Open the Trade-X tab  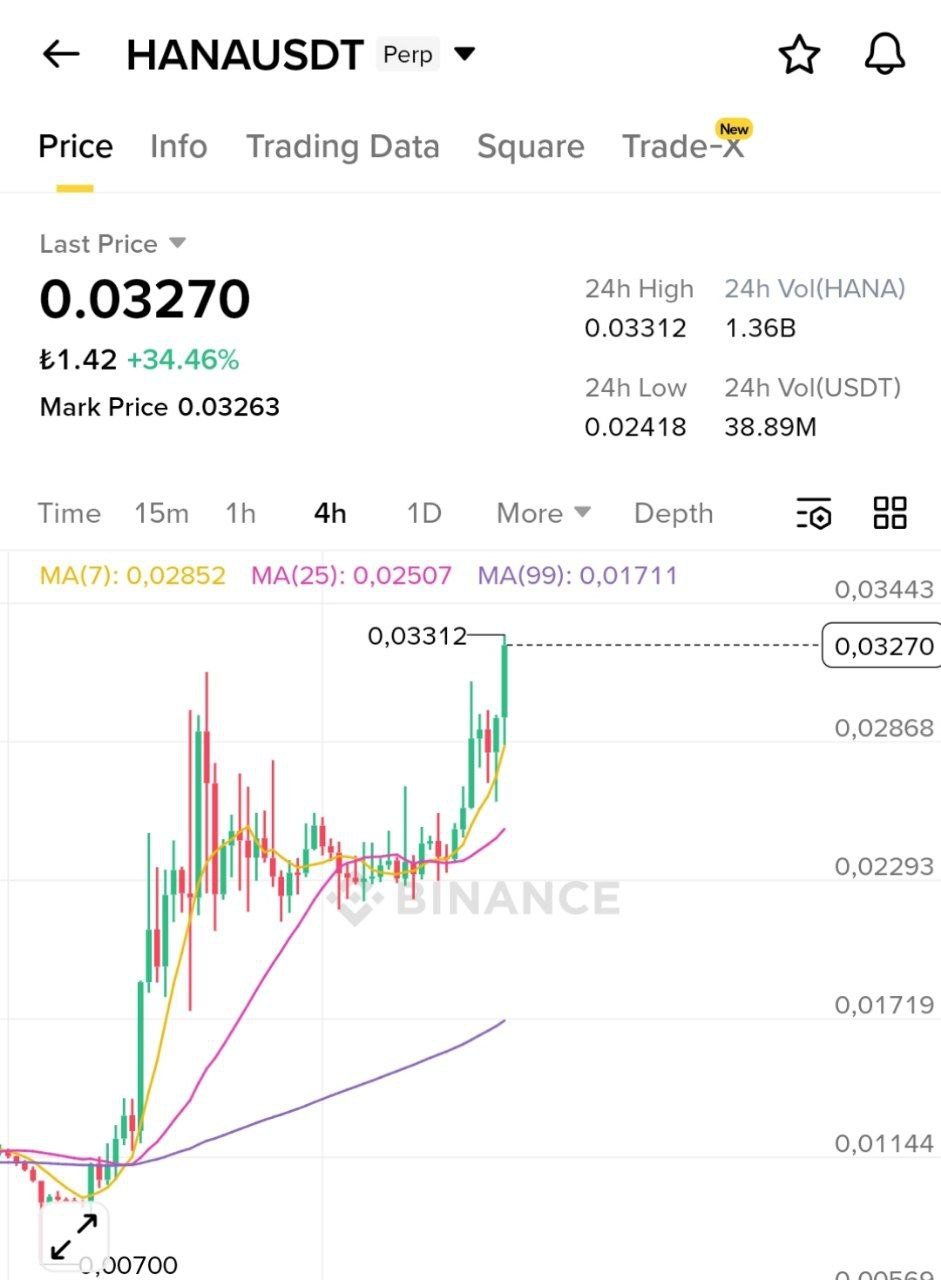tap(683, 147)
